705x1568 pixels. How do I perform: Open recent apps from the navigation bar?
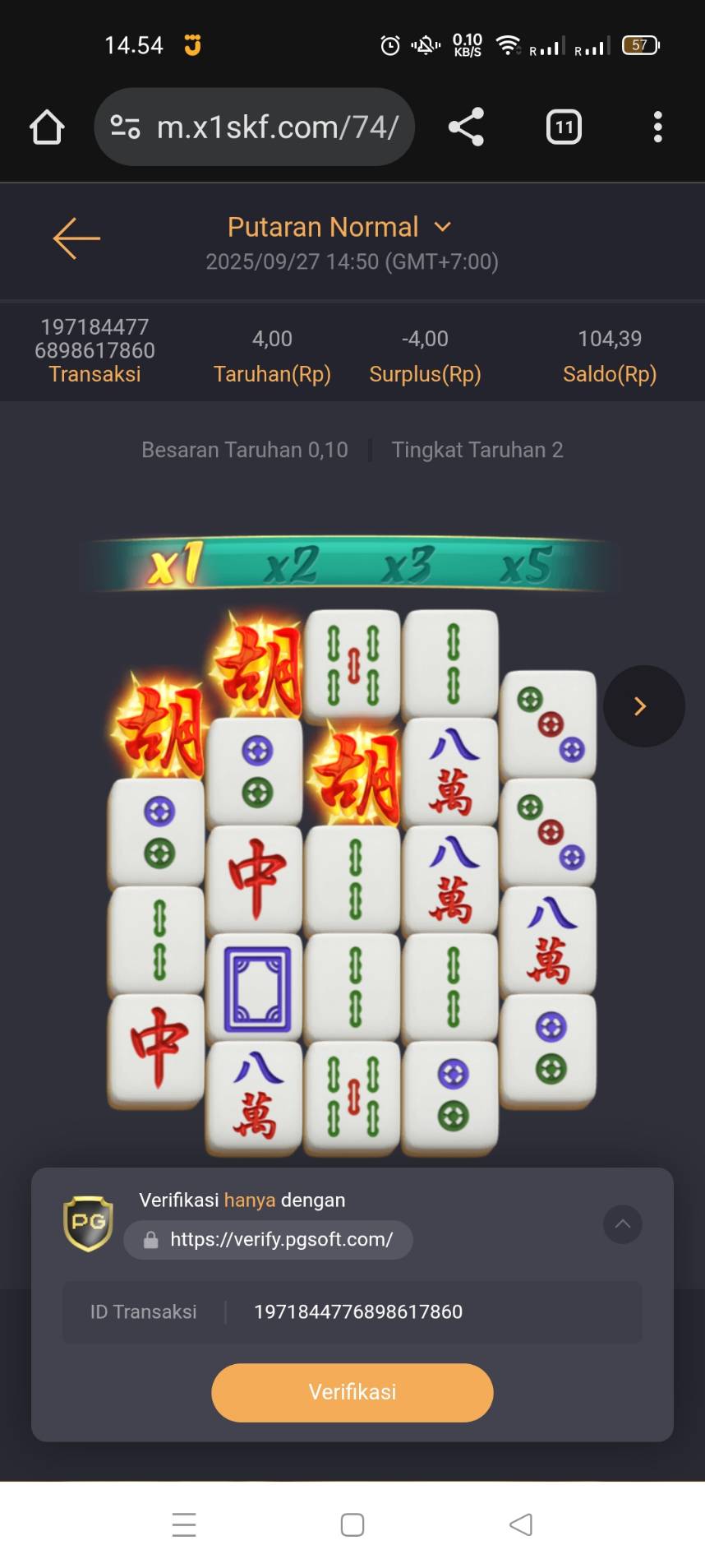(184, 1524)
